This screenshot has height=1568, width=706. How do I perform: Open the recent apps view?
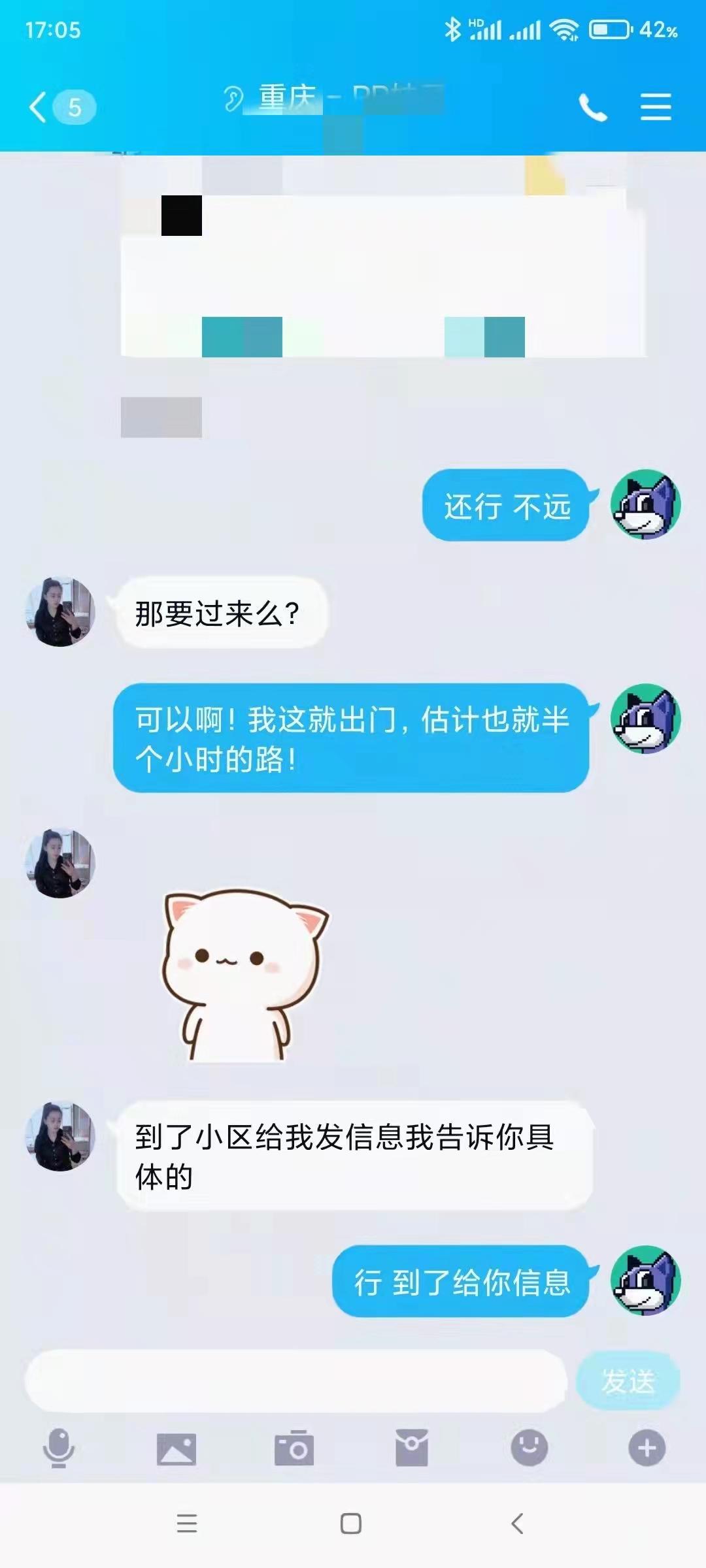point(187,1524)
